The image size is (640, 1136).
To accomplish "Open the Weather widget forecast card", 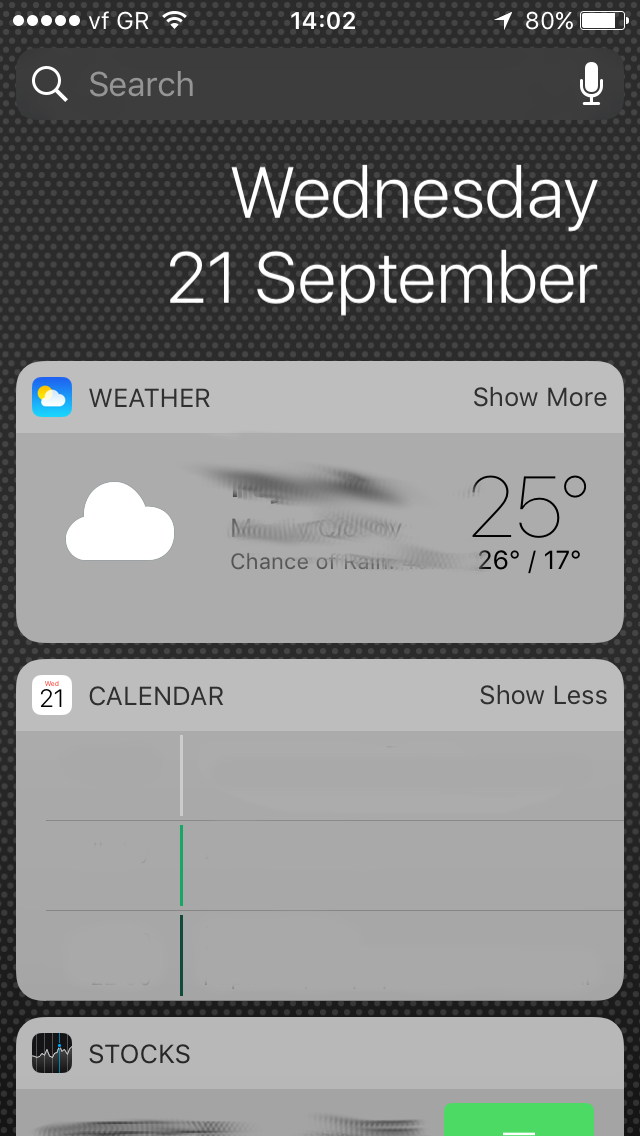I will (320, 538).
